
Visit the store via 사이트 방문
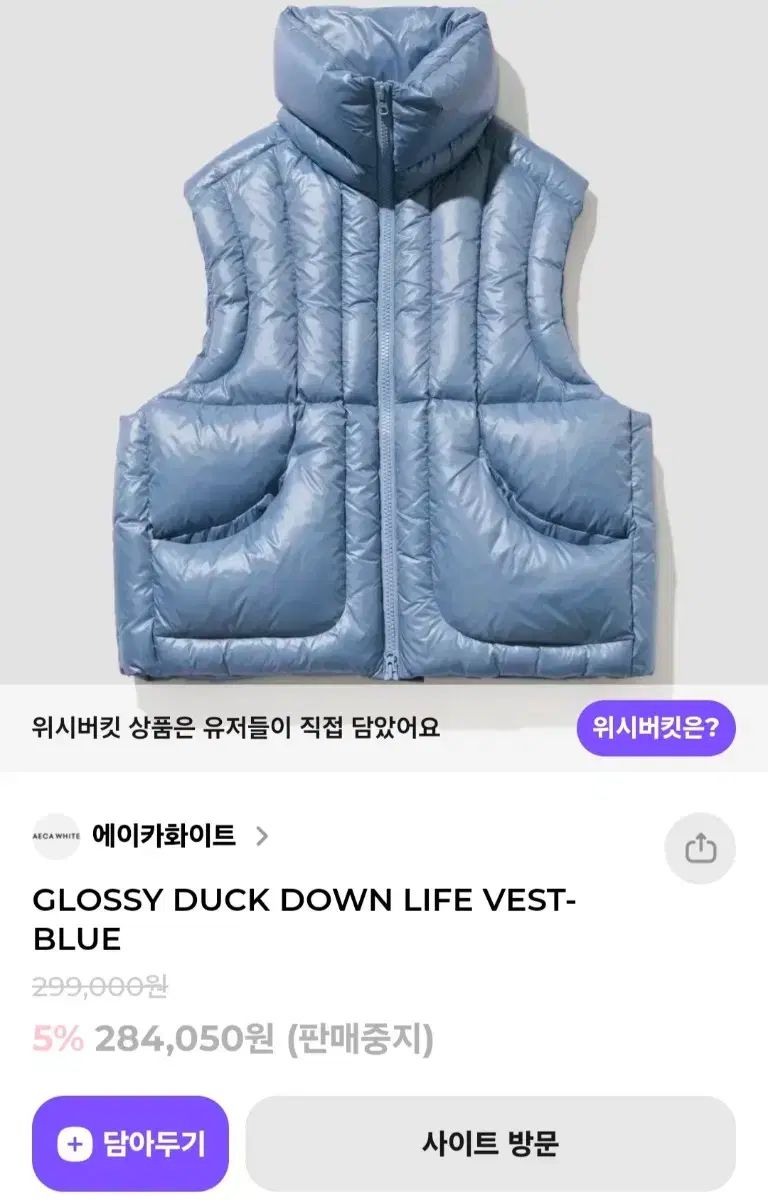coord(490,1143)
